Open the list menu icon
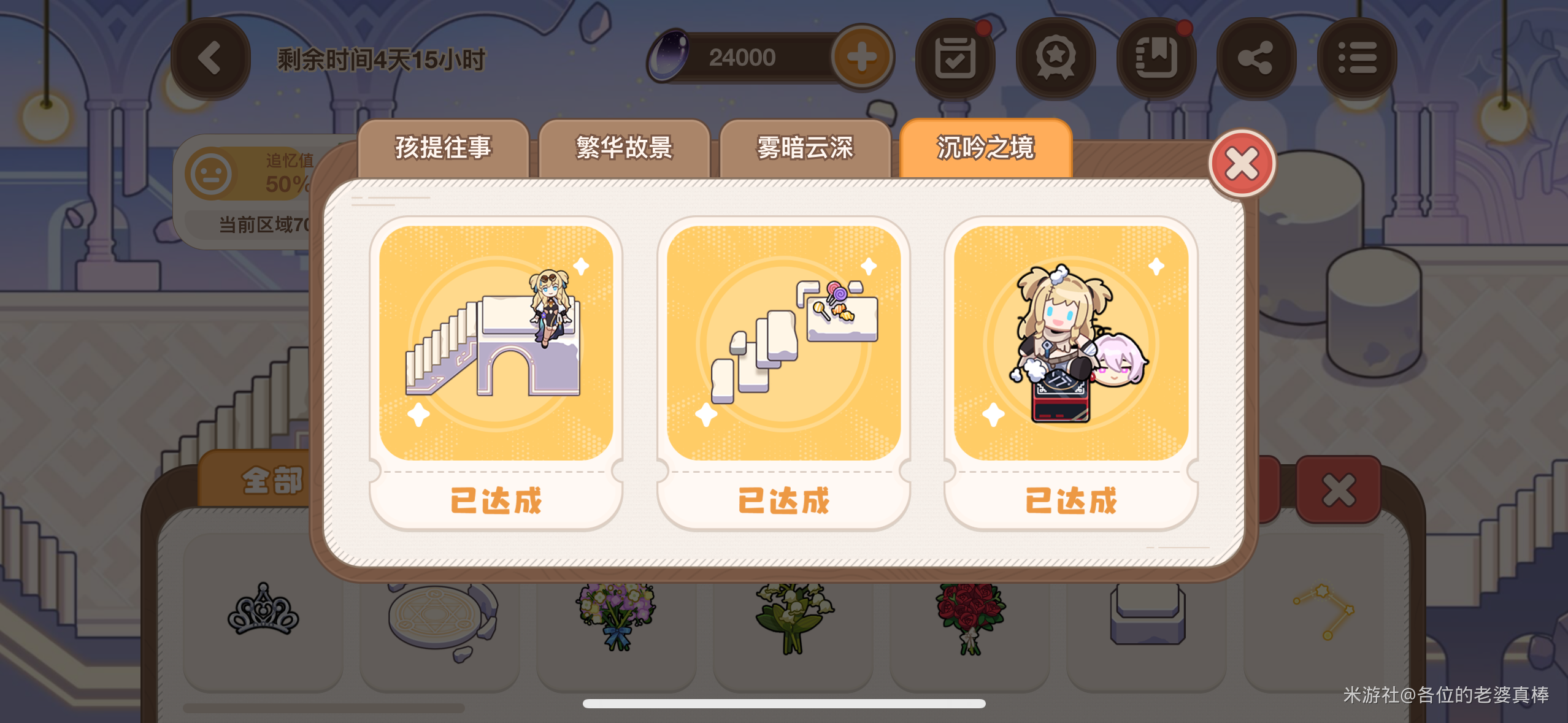1568x723 pixels. (x=1356, y=59)
